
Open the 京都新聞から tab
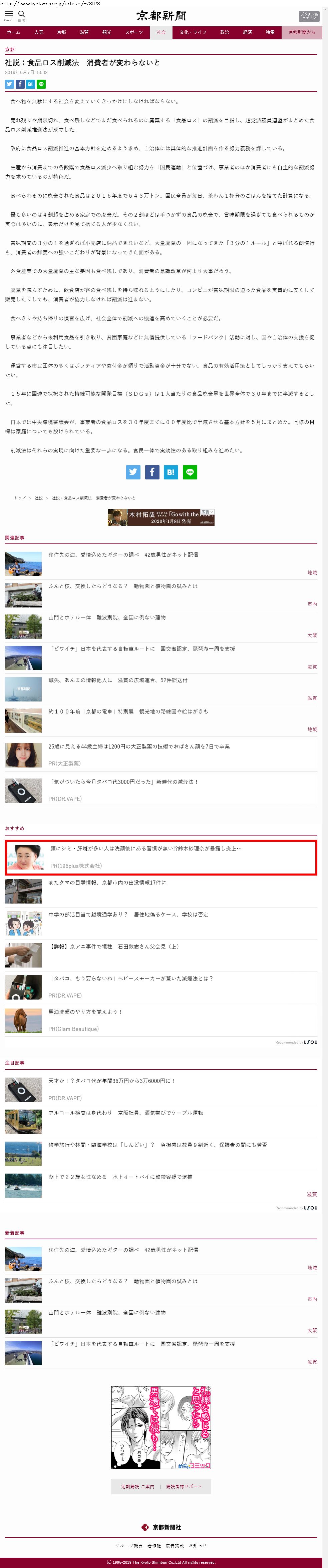pos(302,32)
